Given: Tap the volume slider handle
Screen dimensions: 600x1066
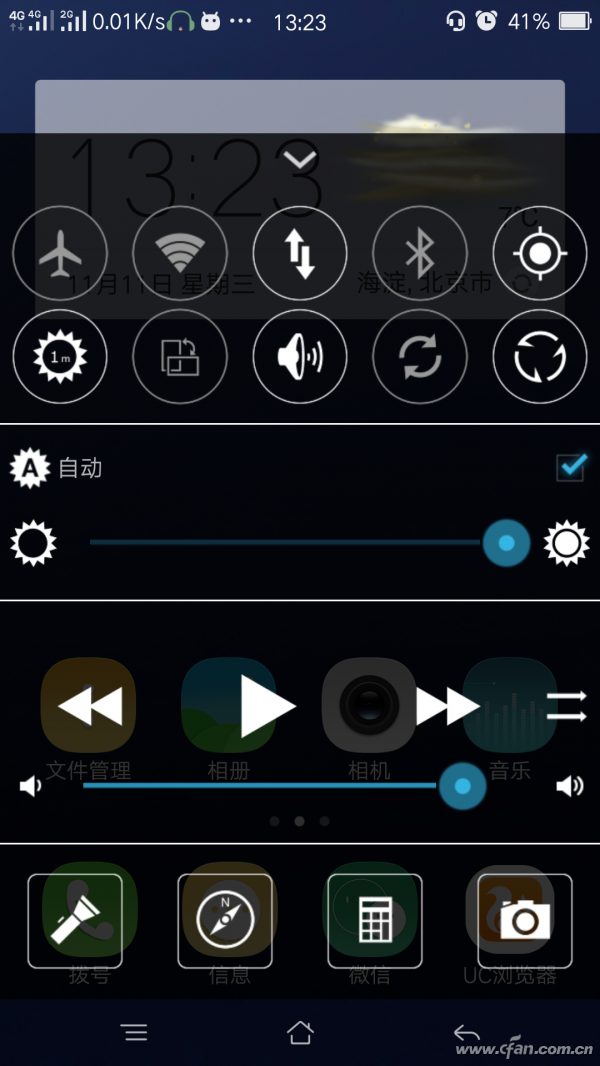Looking at the screenshot, I should 462,786.
